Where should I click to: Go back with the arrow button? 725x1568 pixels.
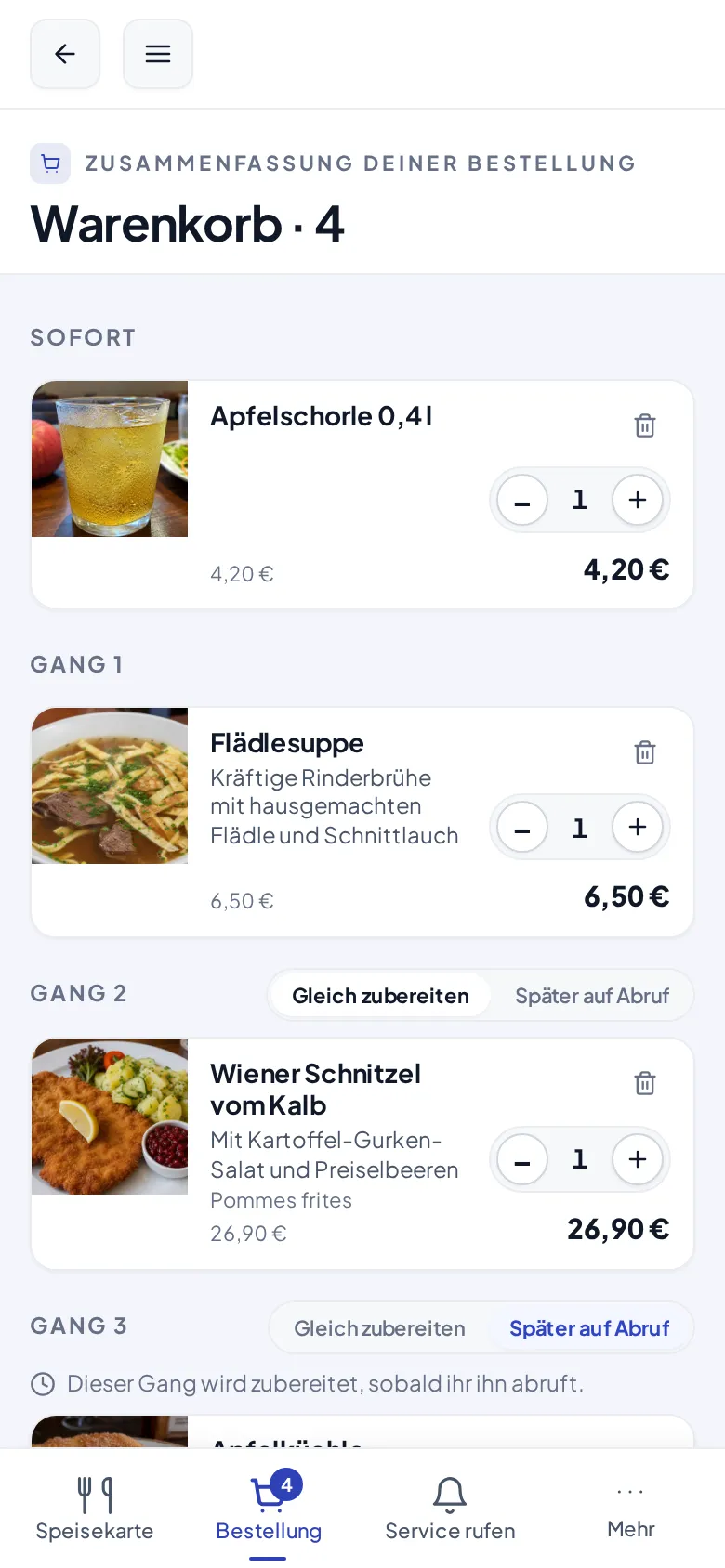tap(65, 54)
